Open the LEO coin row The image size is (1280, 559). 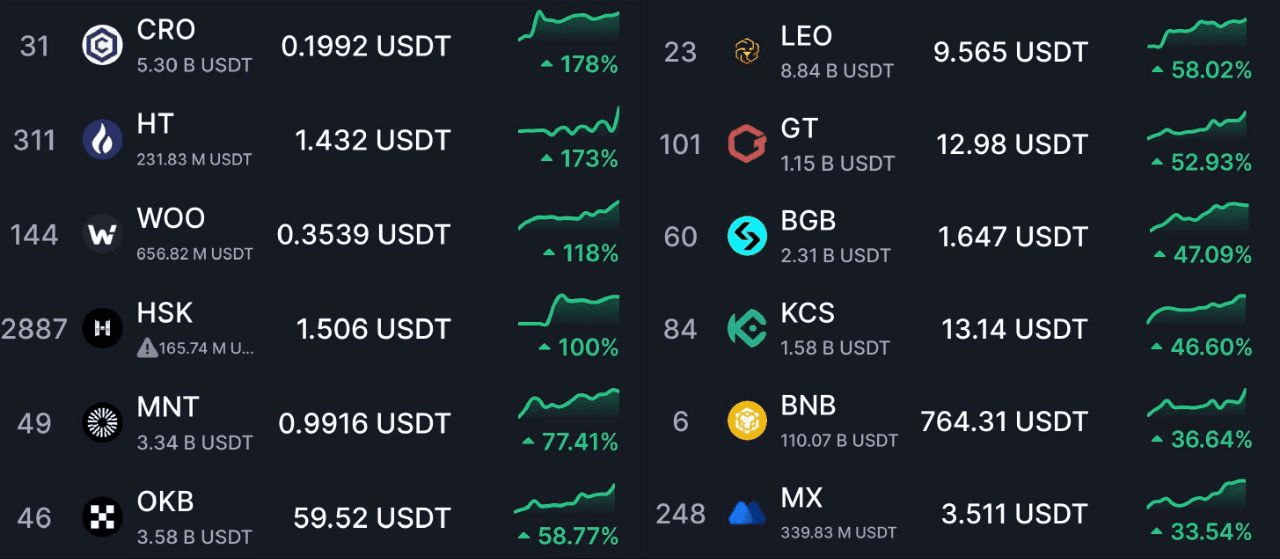806,37
